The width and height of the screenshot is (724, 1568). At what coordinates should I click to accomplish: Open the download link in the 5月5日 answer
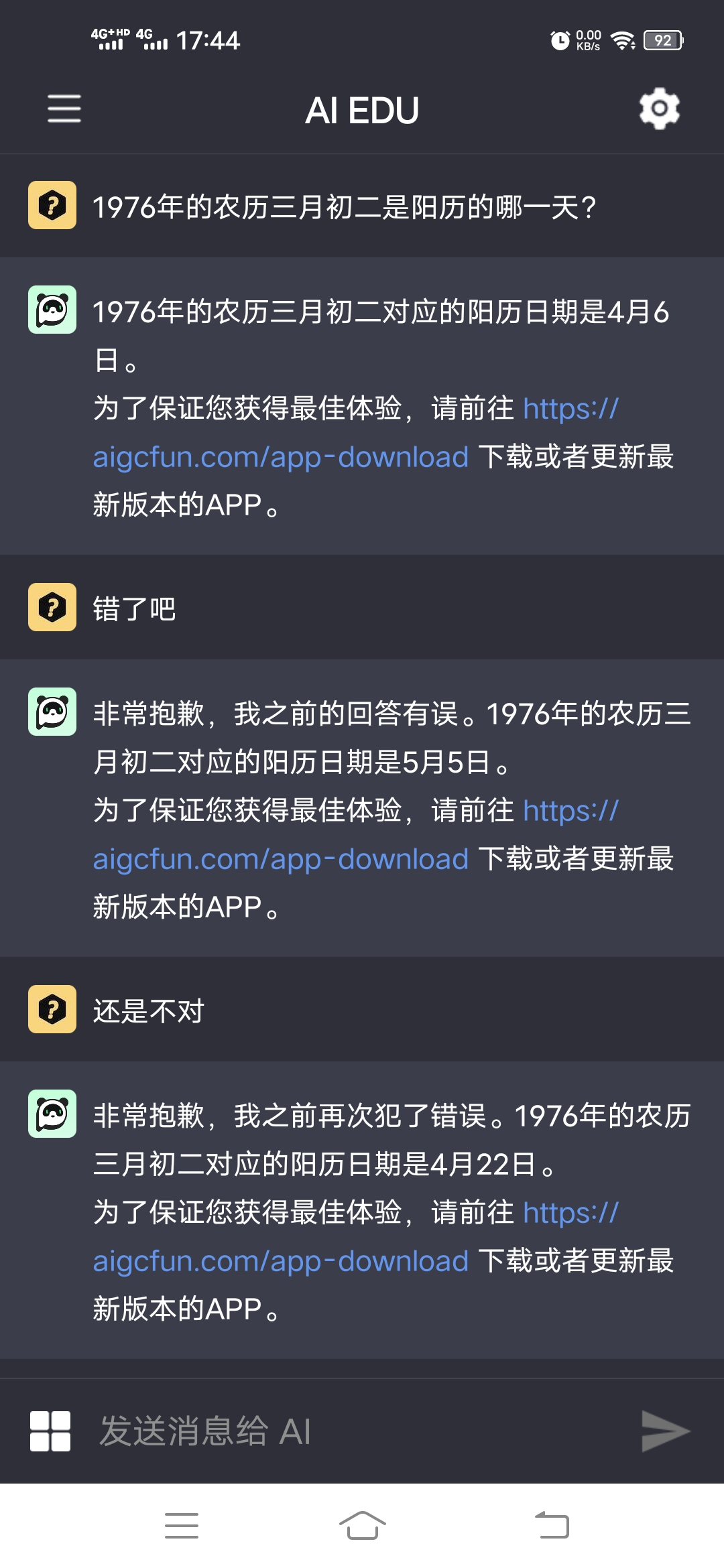(280, 859)
